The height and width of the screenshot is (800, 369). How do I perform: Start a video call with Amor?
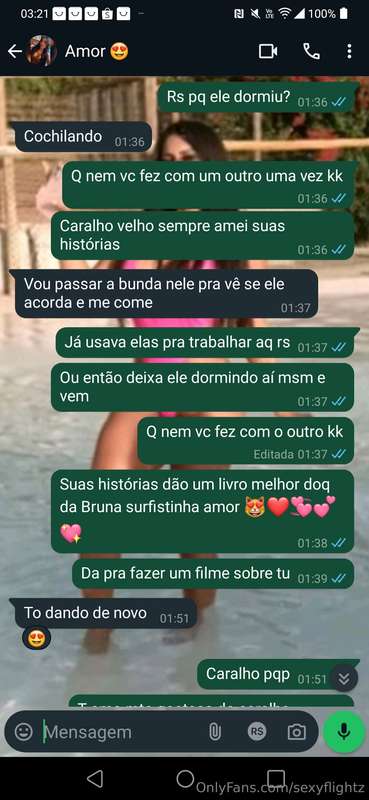point(268,51)
